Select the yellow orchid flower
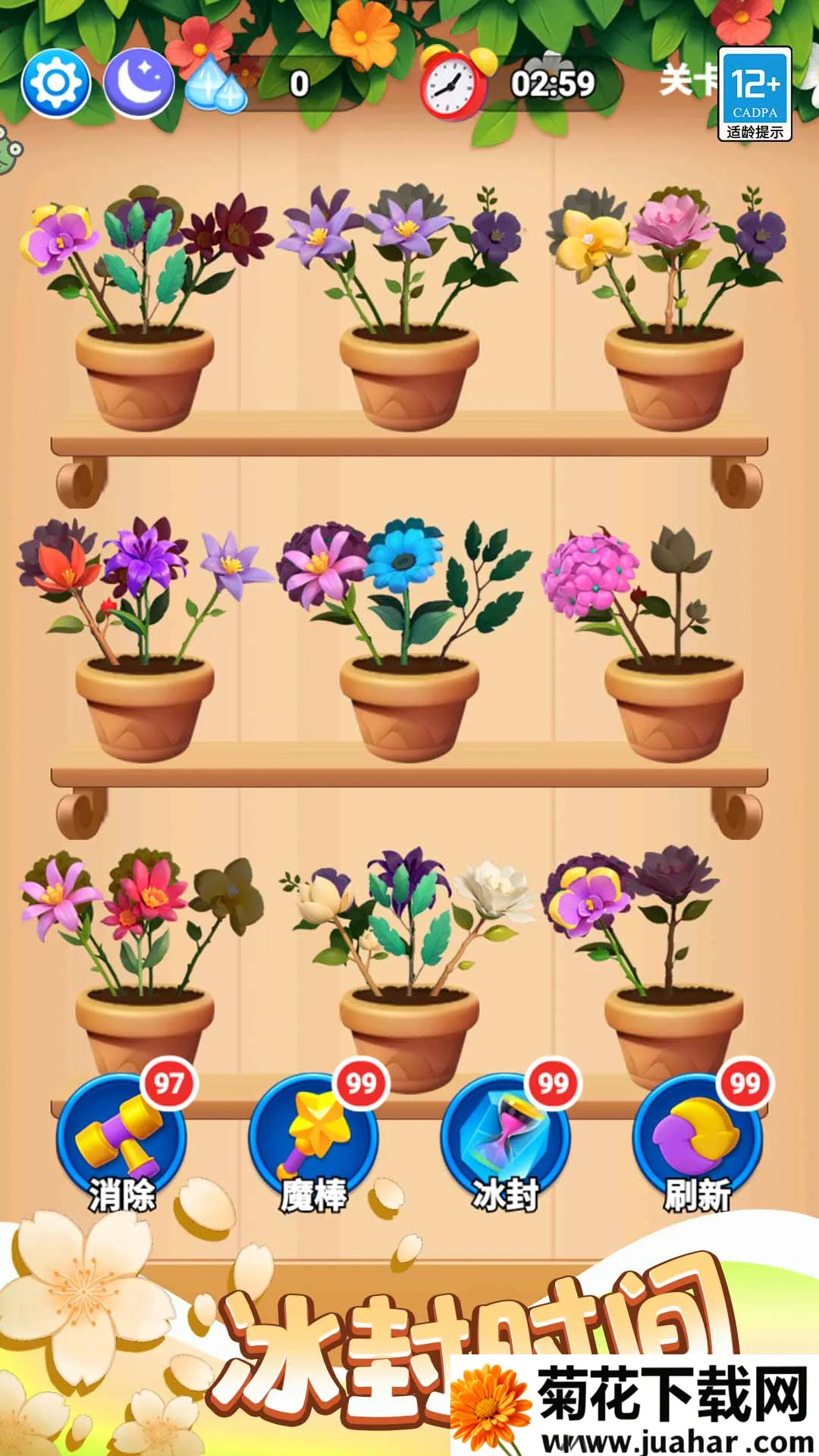This screenshot has width=819, height=1456. (x=591, y=239)
